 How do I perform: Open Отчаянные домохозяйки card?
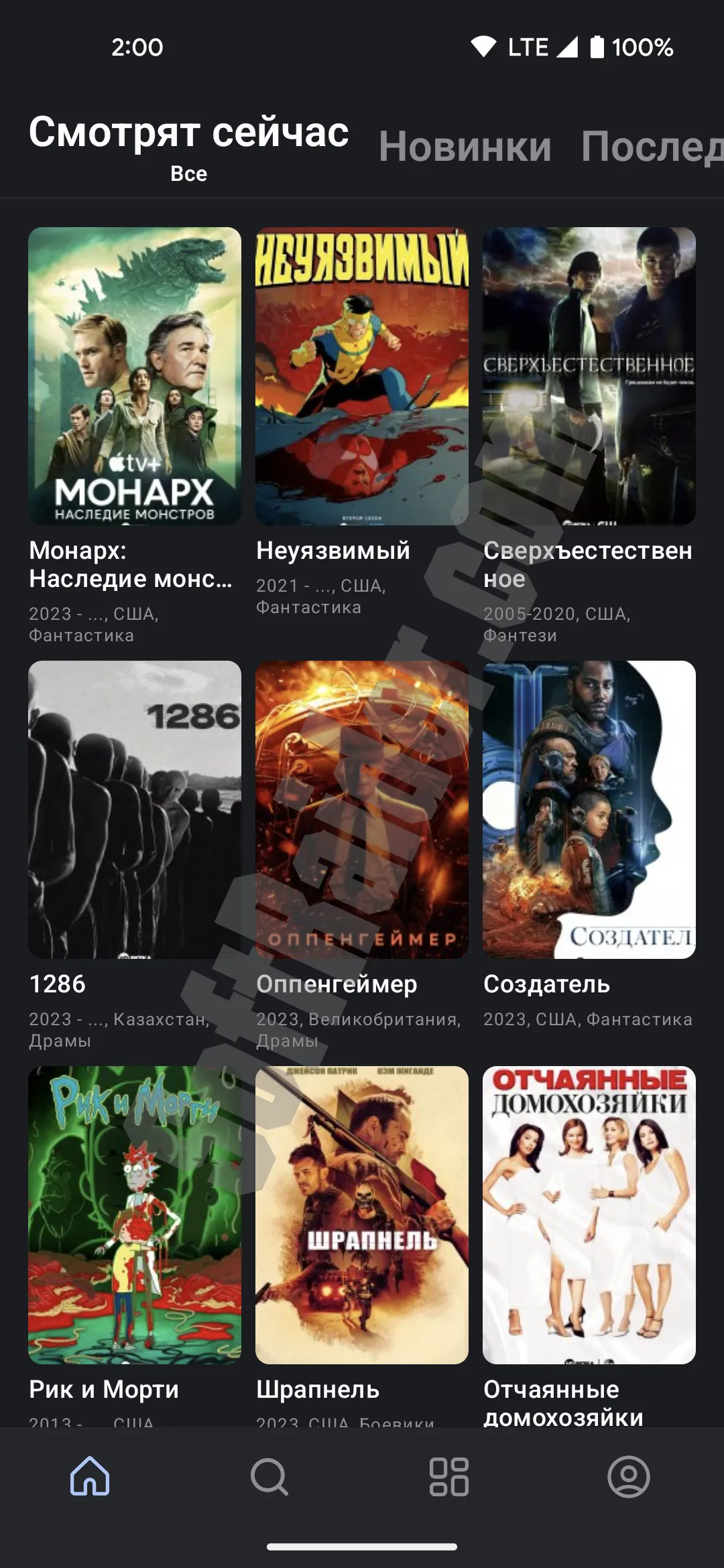coord(589,1214)
